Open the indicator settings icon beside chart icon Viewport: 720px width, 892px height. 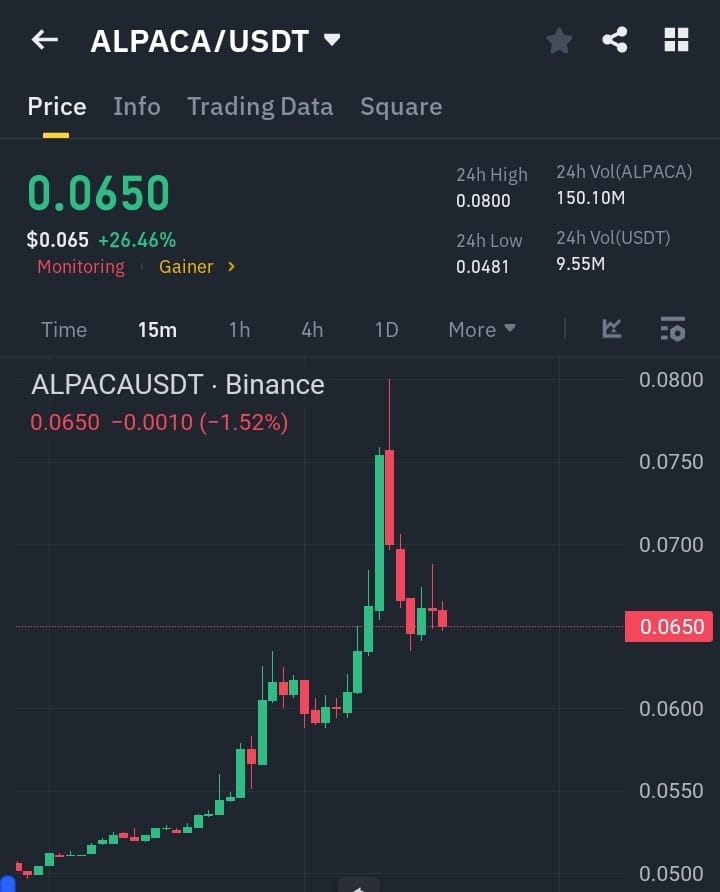tap(672, 329)
